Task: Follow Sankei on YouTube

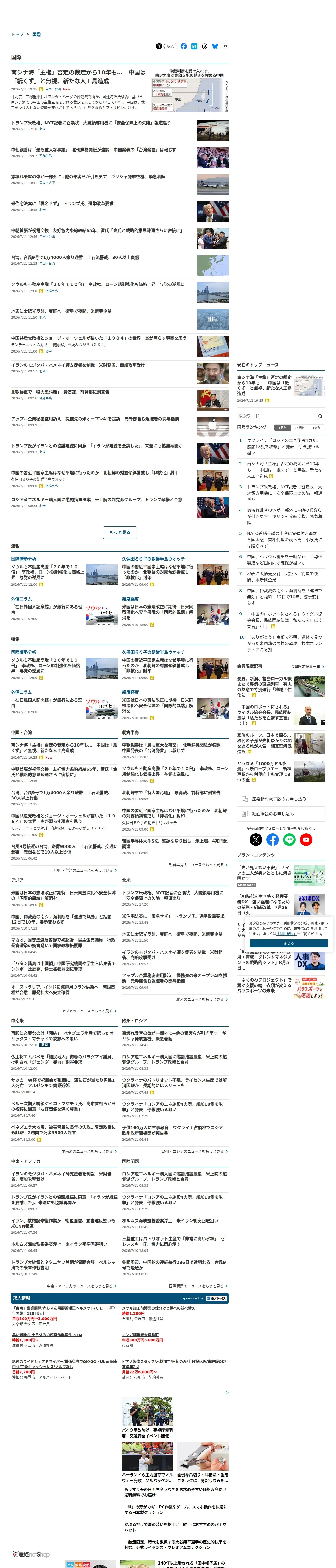Action: [306, 840]
